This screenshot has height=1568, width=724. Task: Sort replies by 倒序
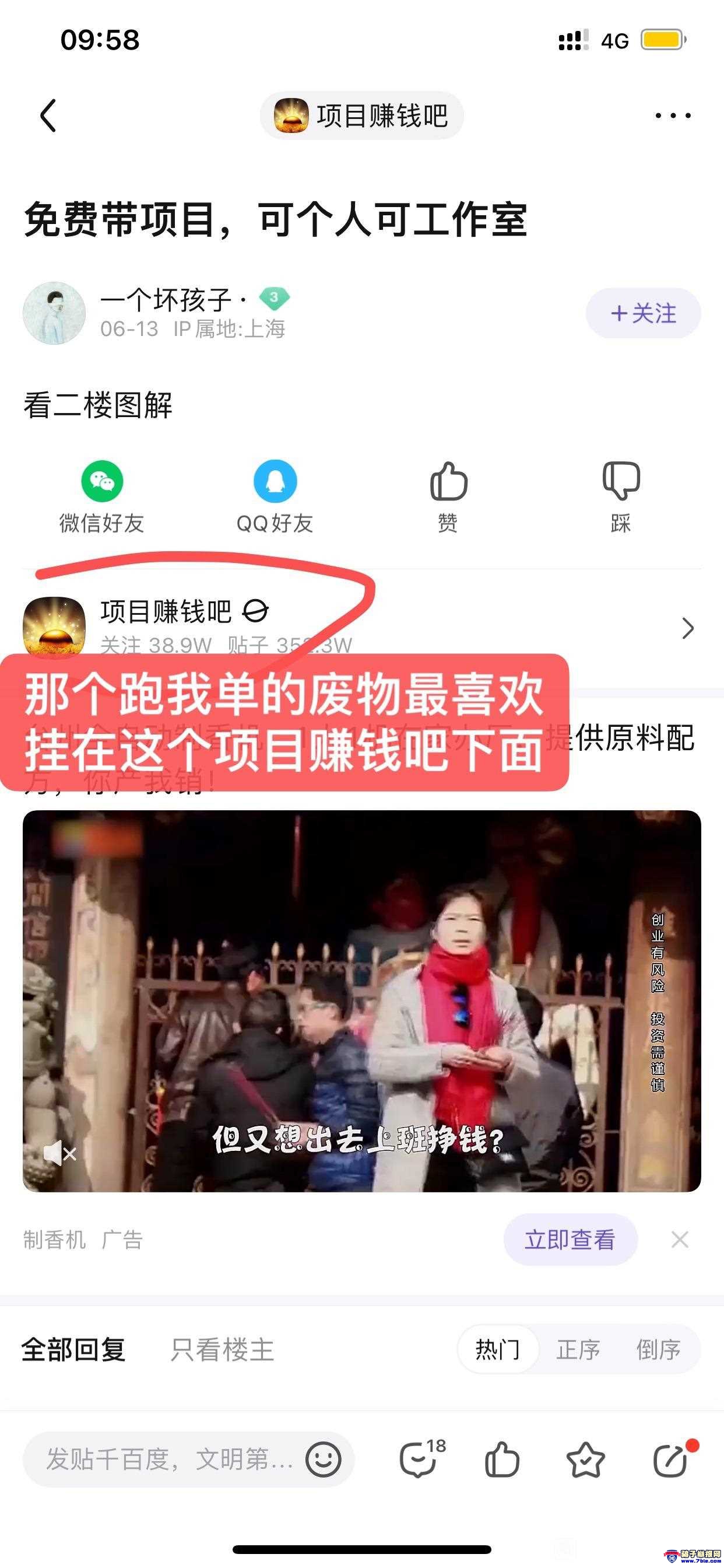click(658, 1349)
